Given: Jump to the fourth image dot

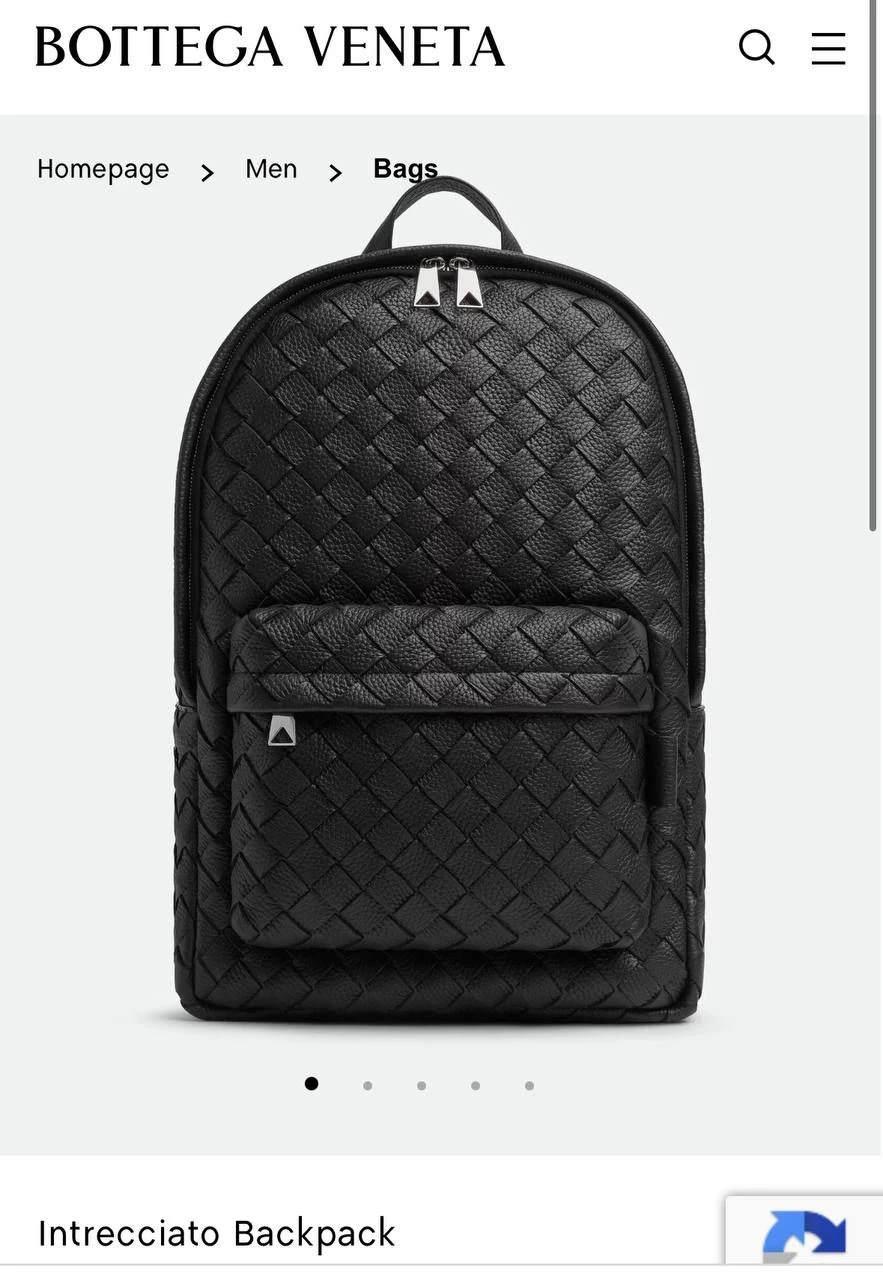Looking at the screenshot, I should click(x=476, y=1085).
